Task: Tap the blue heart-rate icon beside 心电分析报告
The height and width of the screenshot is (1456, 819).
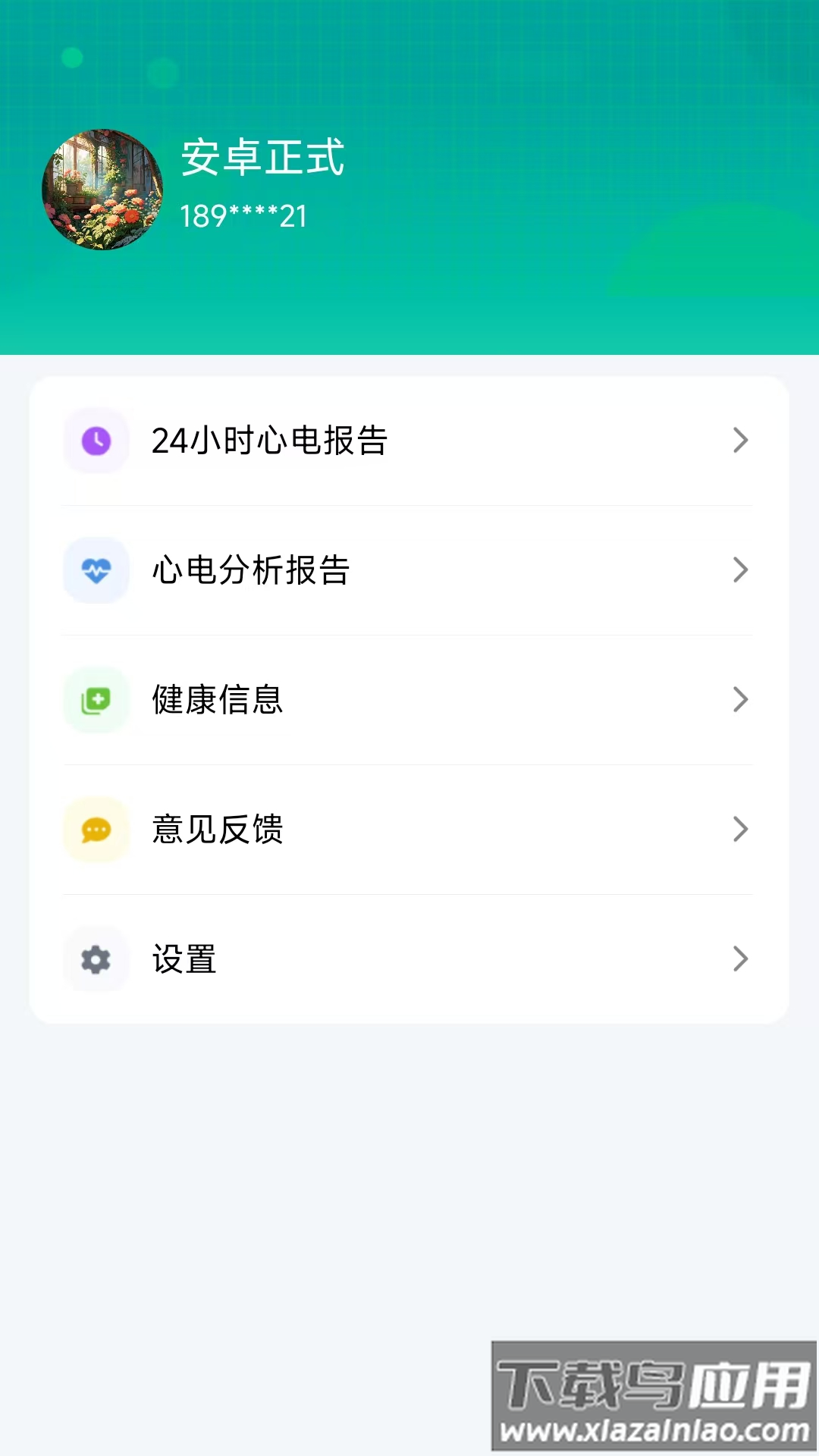Action: [96, 570]
